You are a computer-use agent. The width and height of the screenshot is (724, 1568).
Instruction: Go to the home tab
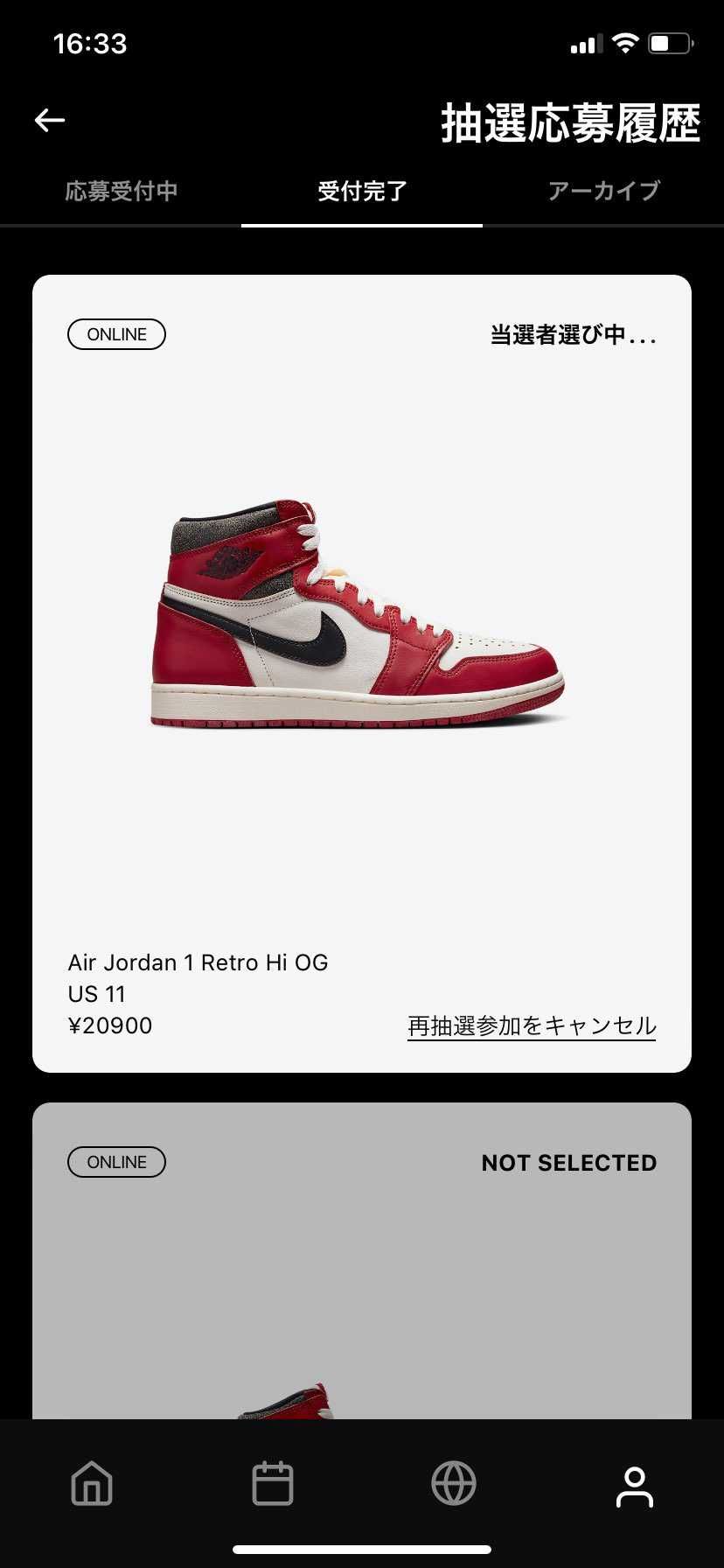(92, 1484)
